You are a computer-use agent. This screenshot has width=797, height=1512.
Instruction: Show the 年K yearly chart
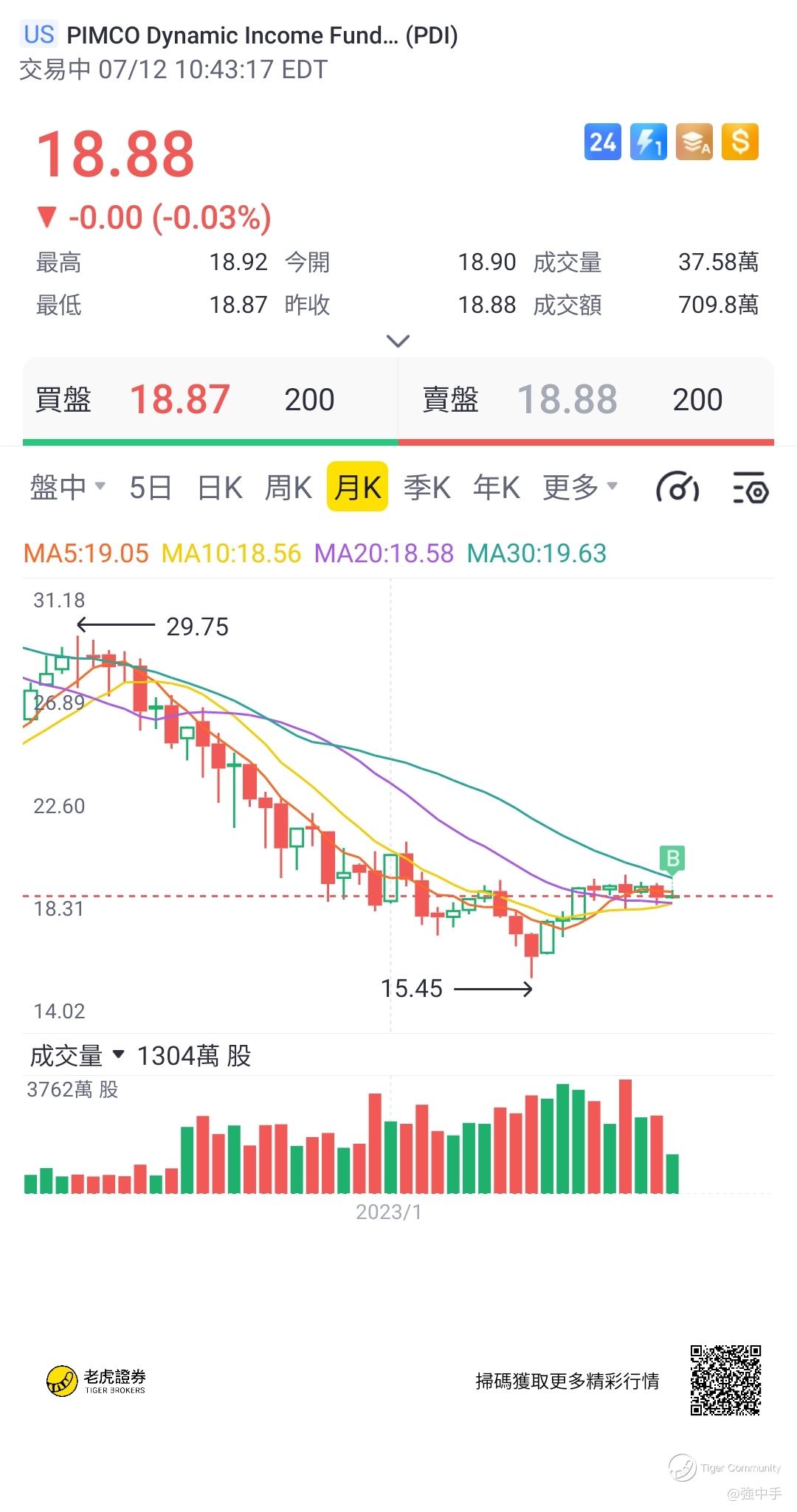click(497, 488)
